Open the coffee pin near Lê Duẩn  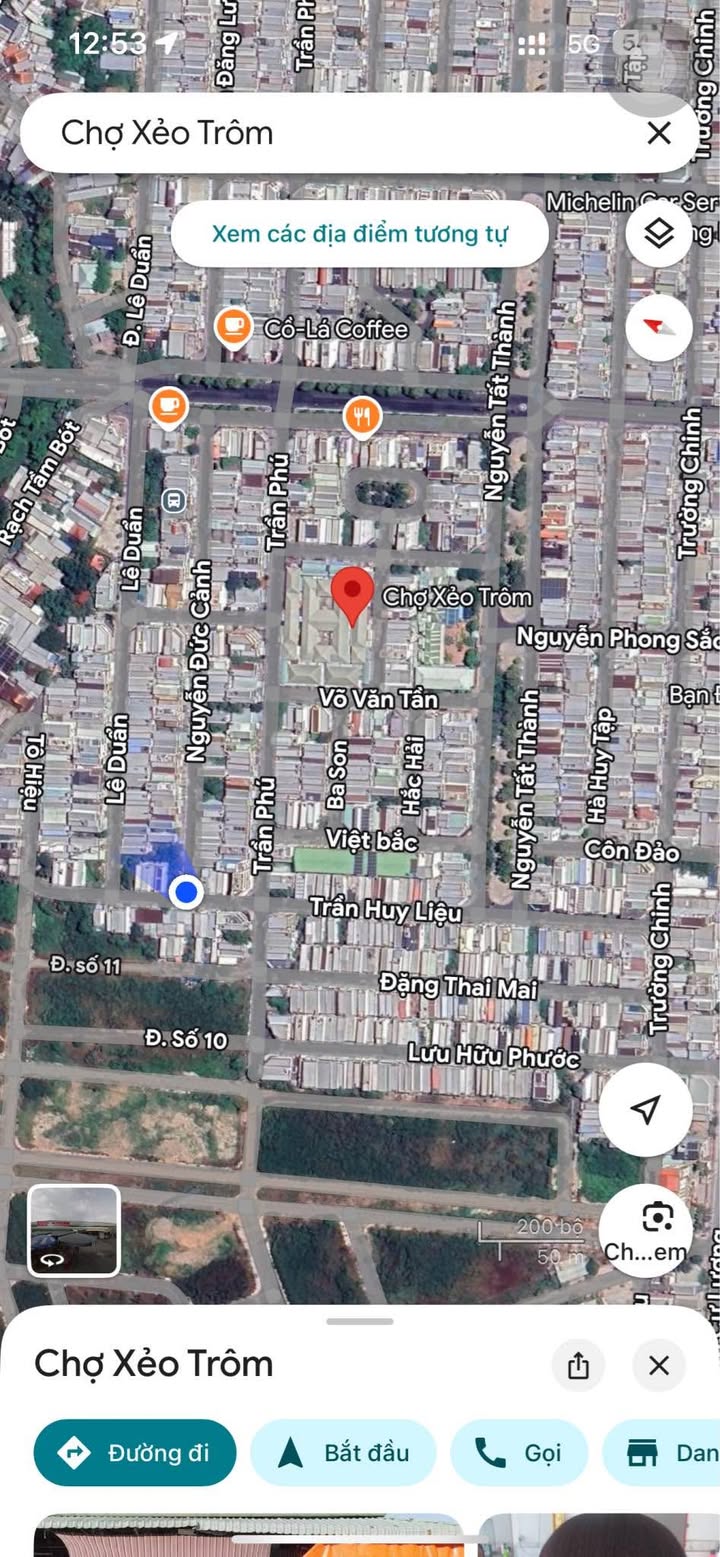pyautogui.click(x=168, y=406)
